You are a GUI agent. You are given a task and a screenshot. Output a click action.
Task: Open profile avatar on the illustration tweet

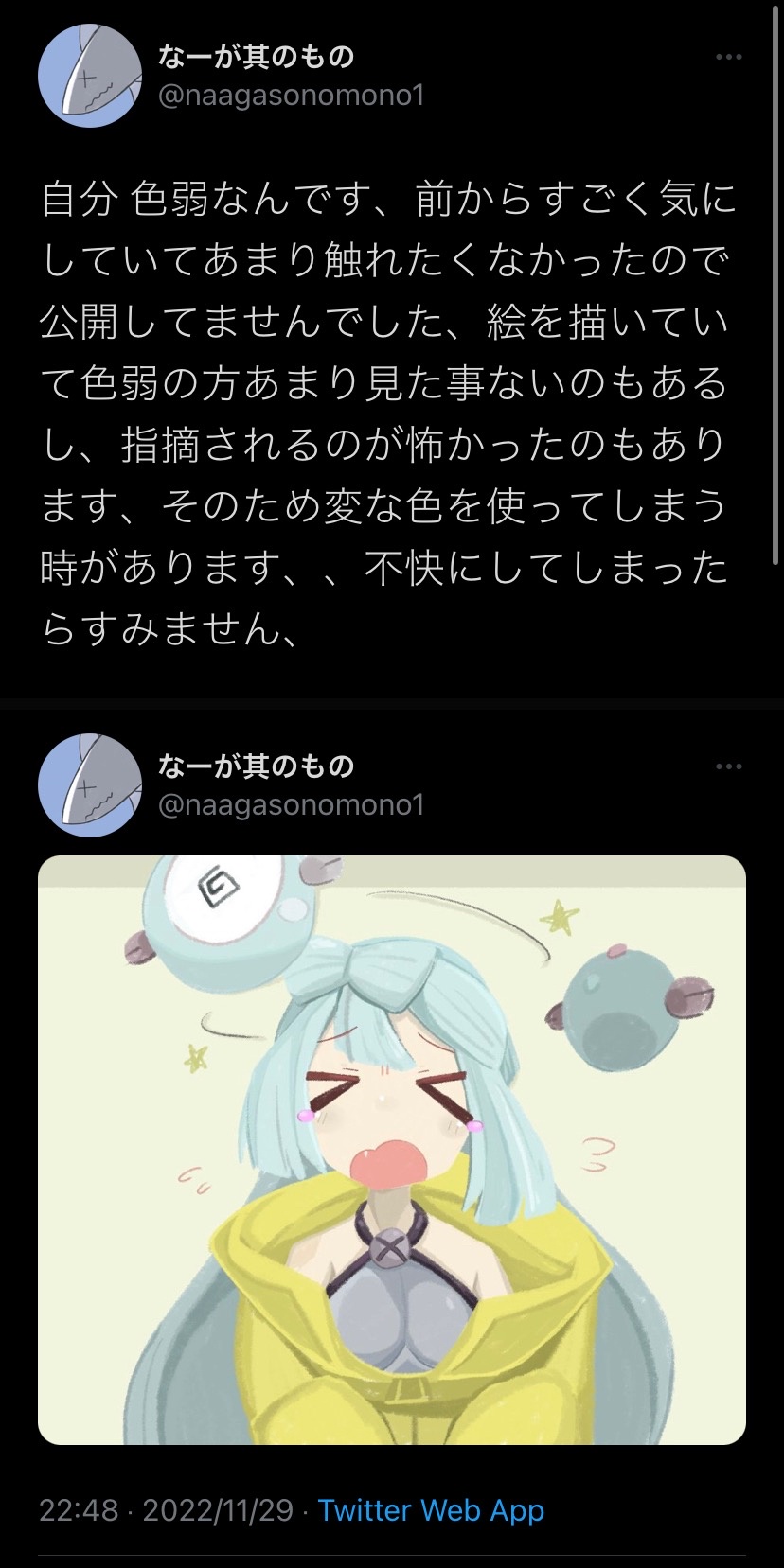pyautogui.click(x=90, y=785)
